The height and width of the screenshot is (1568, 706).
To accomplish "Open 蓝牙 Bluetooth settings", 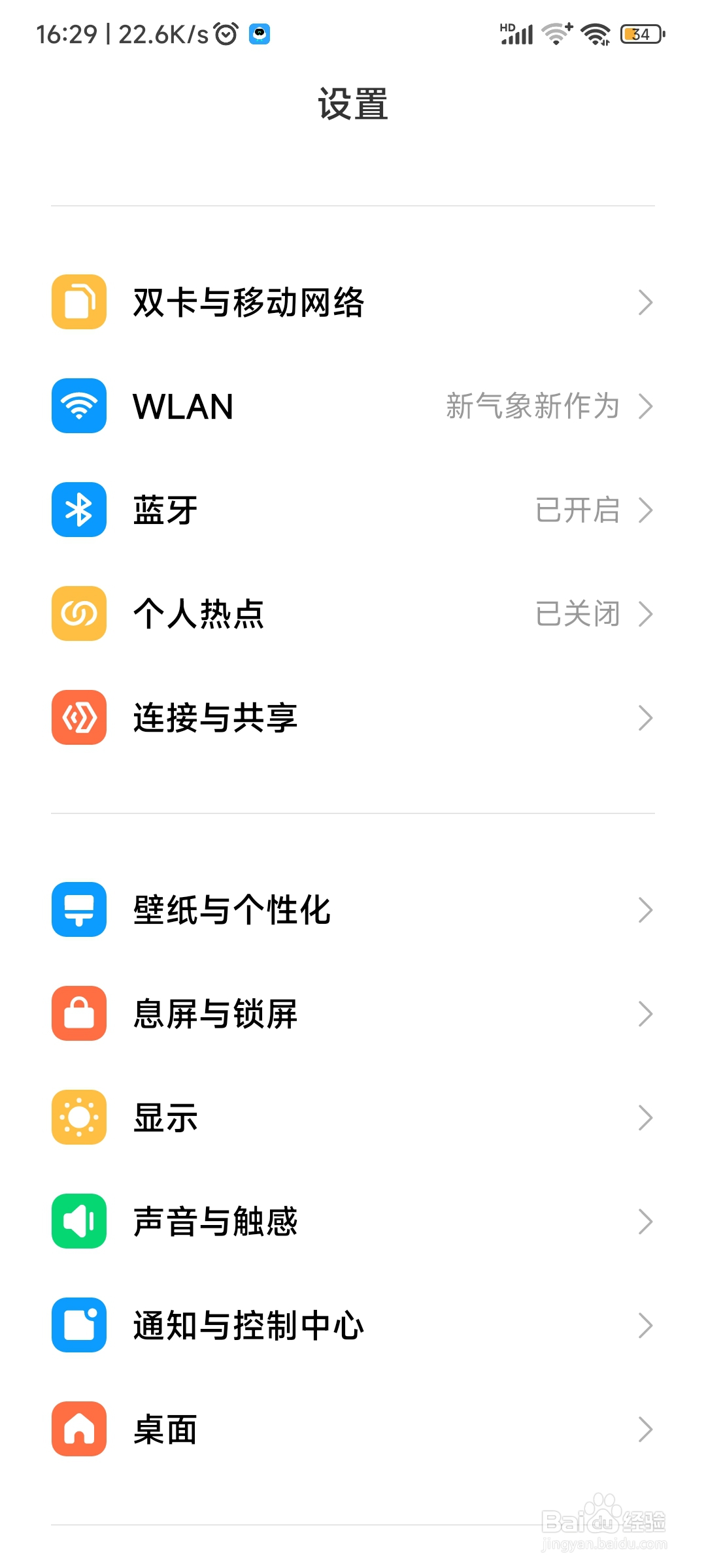I will [x=353, y=510].
